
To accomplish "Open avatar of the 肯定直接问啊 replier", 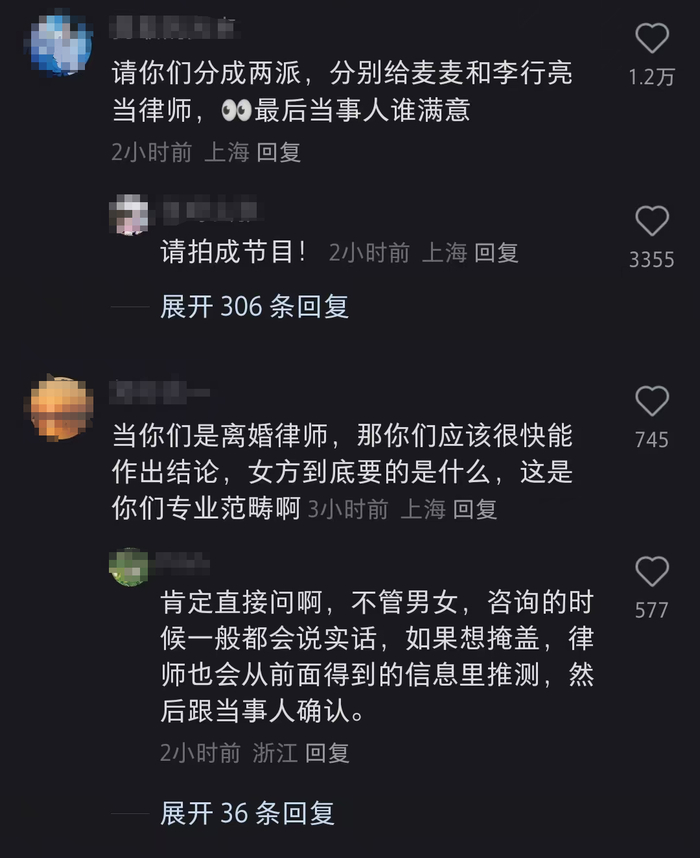I will click(129, 567).
